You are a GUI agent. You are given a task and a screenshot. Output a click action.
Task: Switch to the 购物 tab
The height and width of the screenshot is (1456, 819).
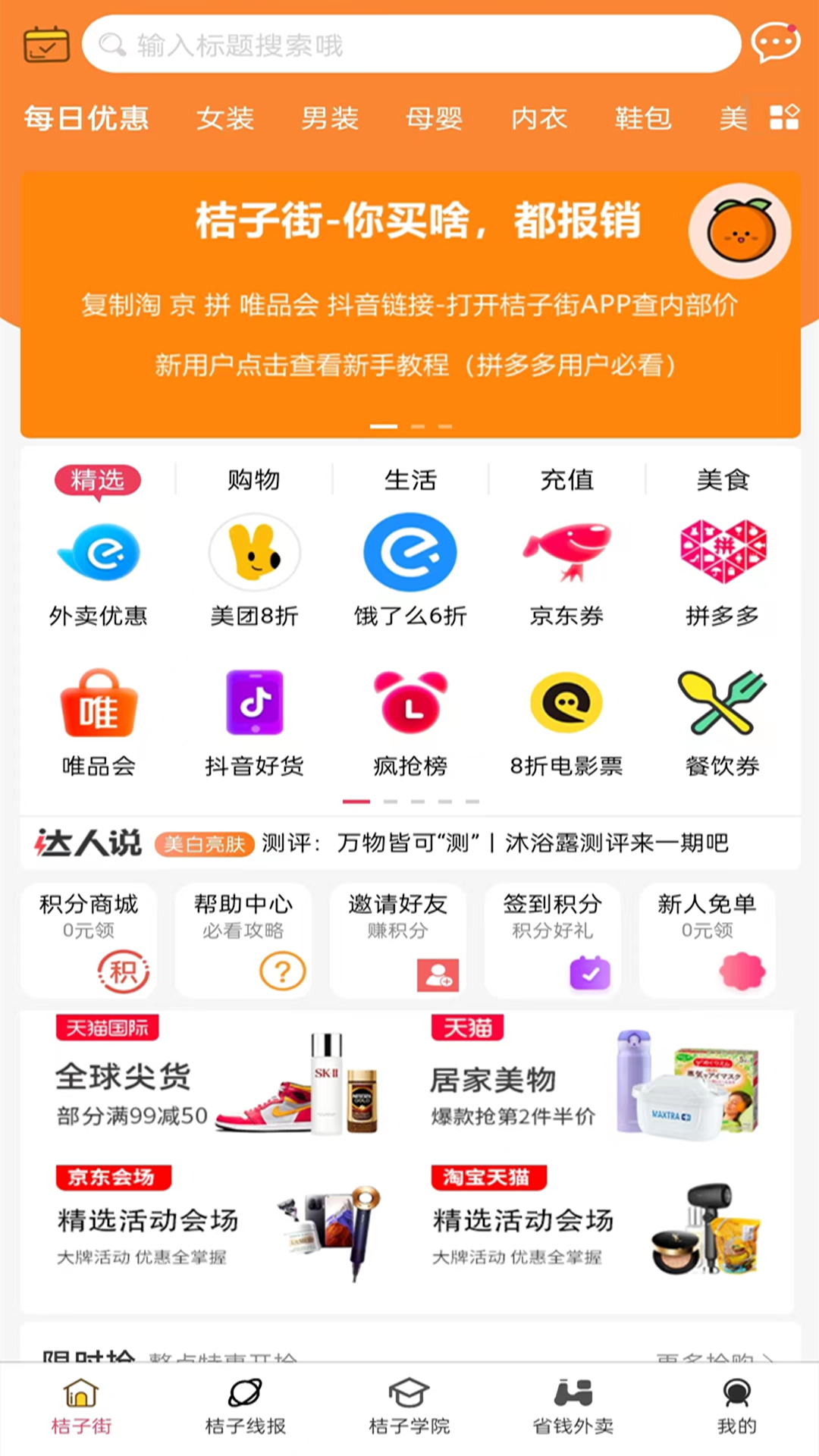(254, 479)
